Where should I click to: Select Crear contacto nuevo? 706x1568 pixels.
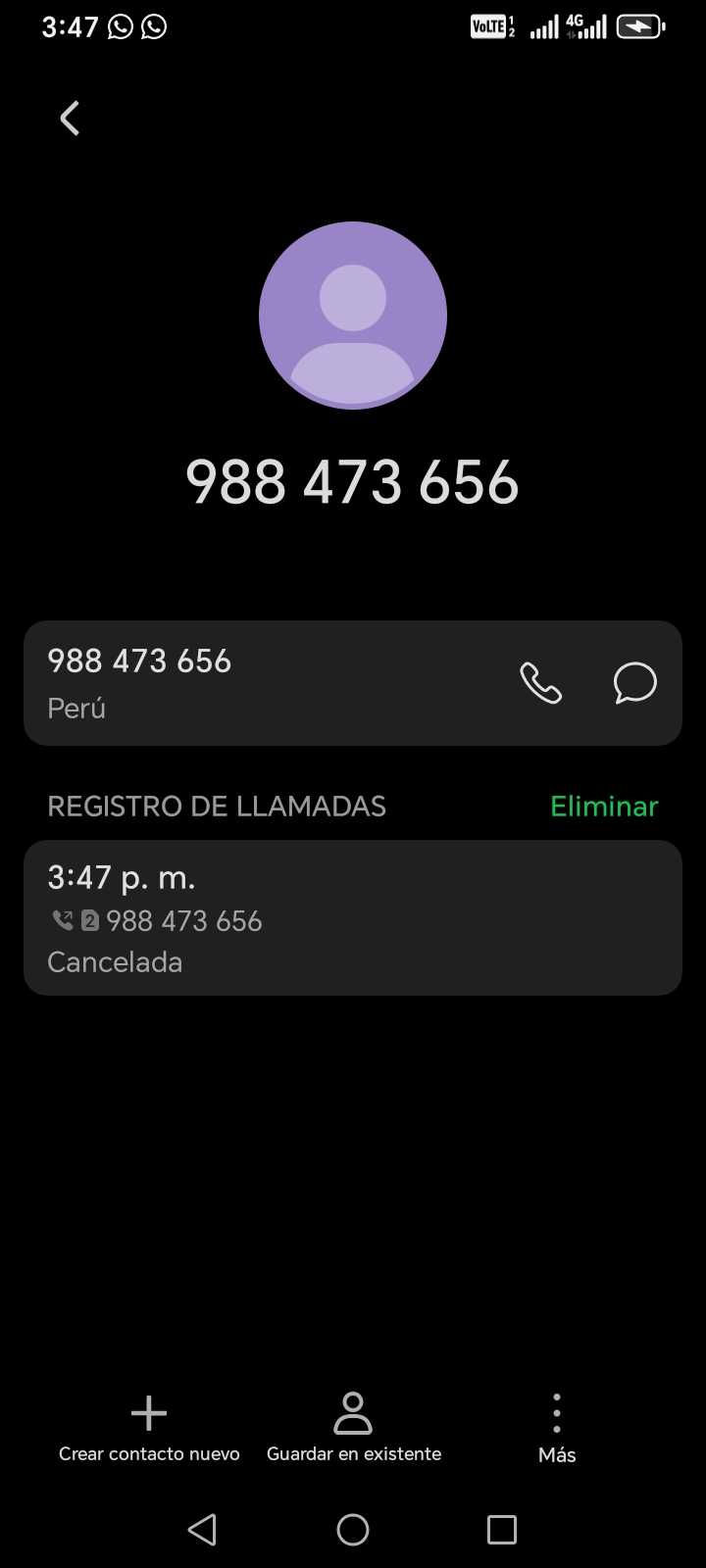pos(149,1428)
